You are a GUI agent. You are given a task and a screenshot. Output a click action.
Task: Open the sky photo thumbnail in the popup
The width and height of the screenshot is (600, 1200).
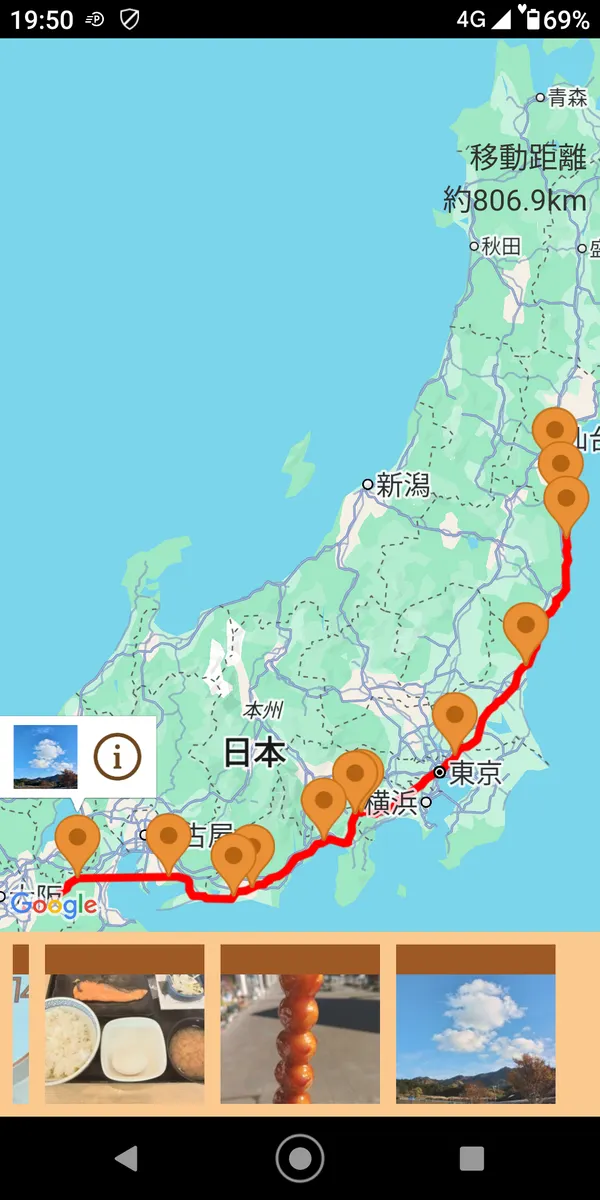pyautogui.click(x=45, y=757)
